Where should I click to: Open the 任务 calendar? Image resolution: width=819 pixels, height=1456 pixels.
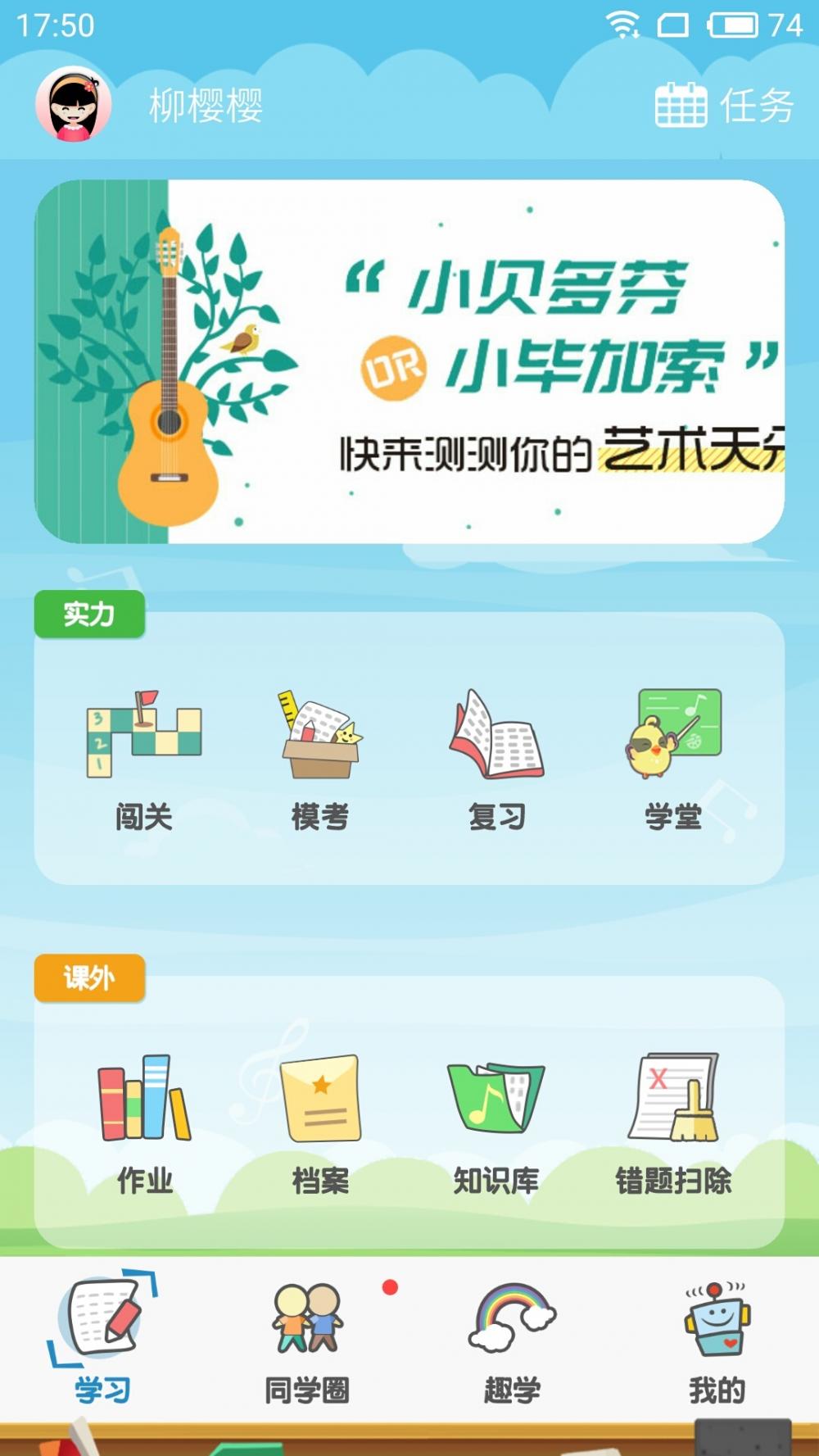[724, 106]
